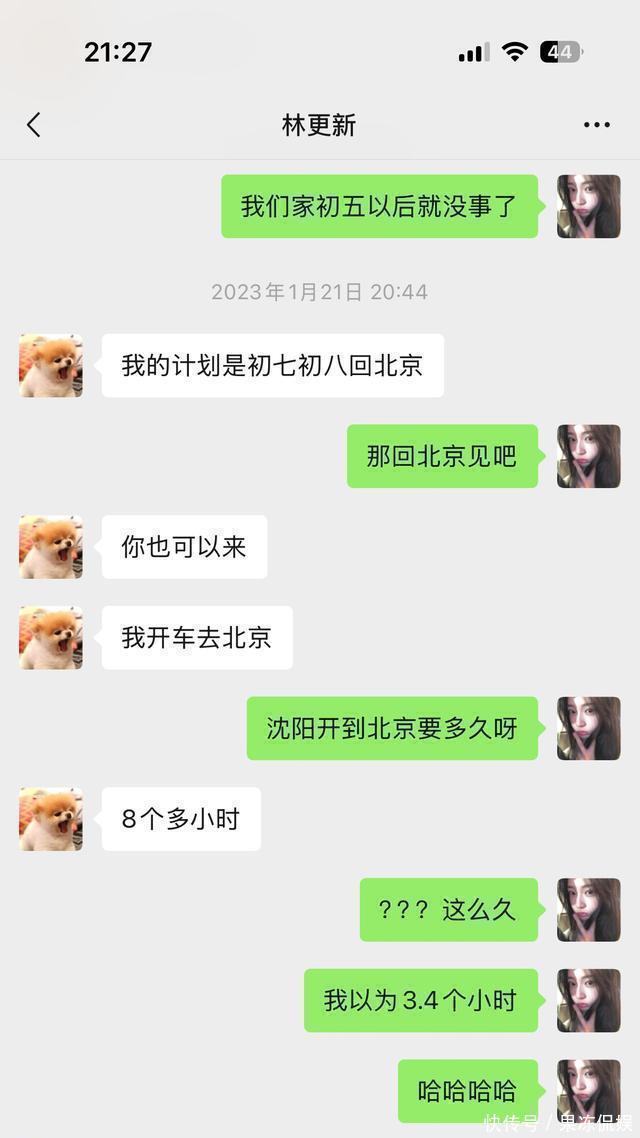The width and height of the screenshot is (640, 1138).
Task: Go back to the chat list
Action: point(34,125)
